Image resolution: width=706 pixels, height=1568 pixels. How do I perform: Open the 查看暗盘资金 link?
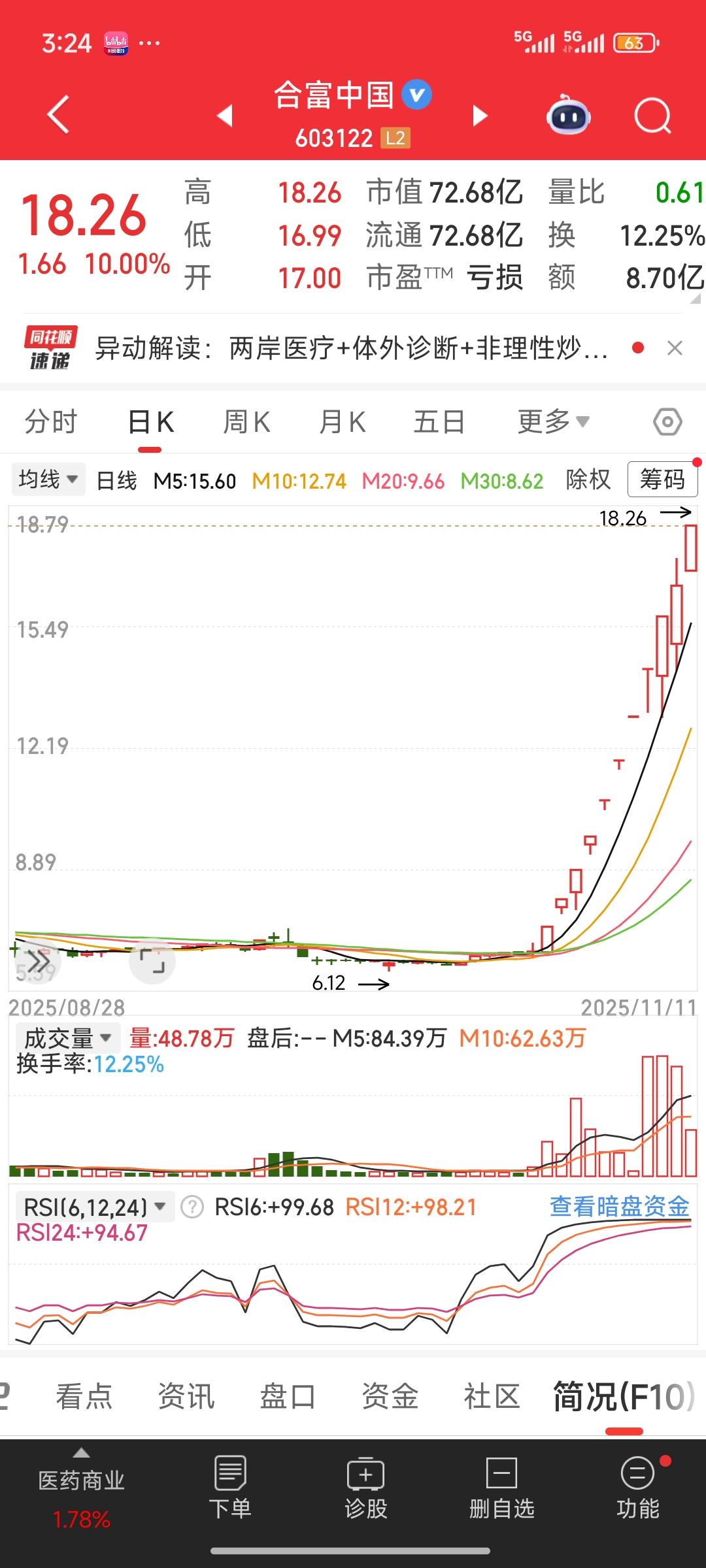(620, 1203)
